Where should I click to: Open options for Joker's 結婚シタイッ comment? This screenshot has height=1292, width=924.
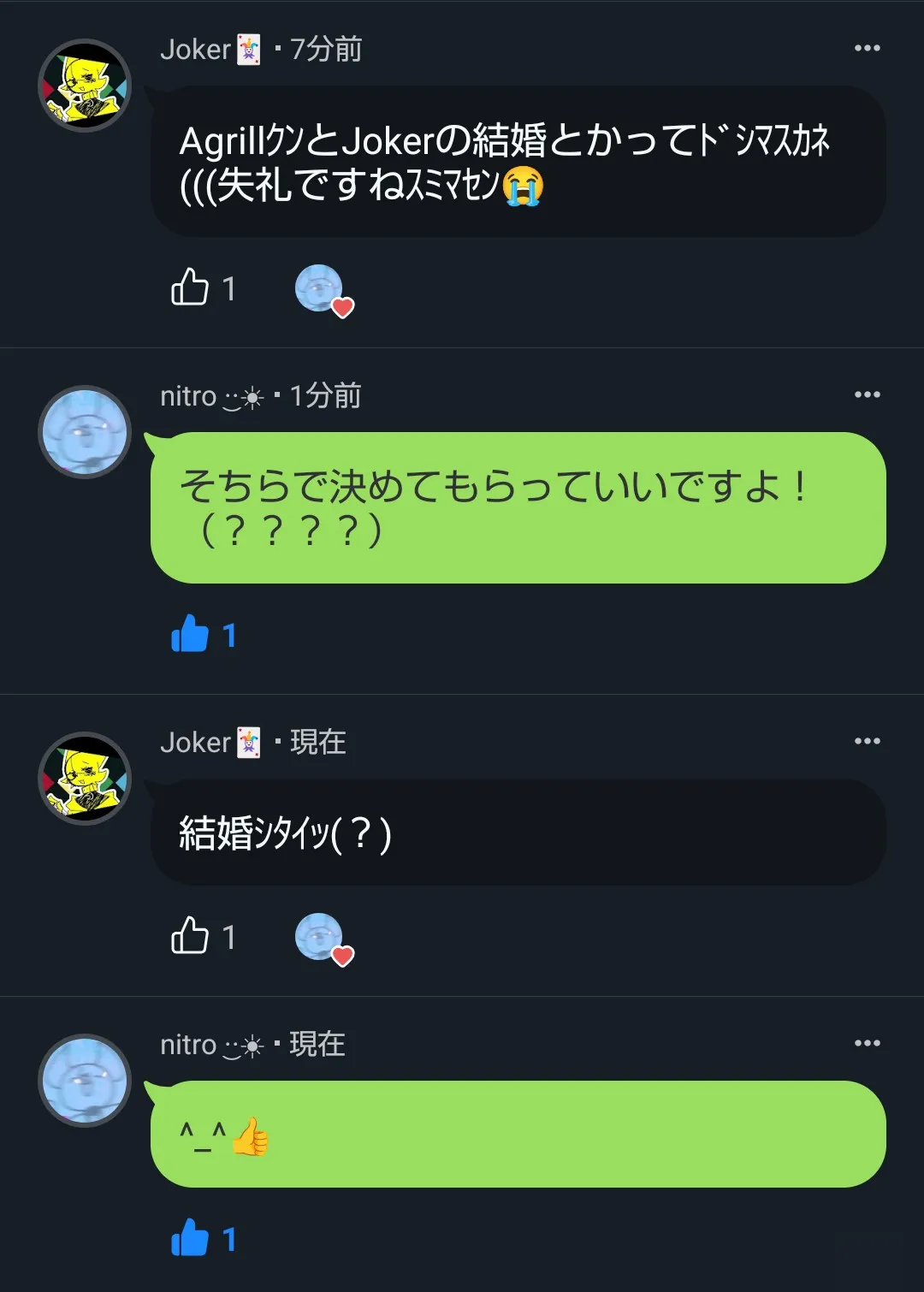(x=867, y=741)
